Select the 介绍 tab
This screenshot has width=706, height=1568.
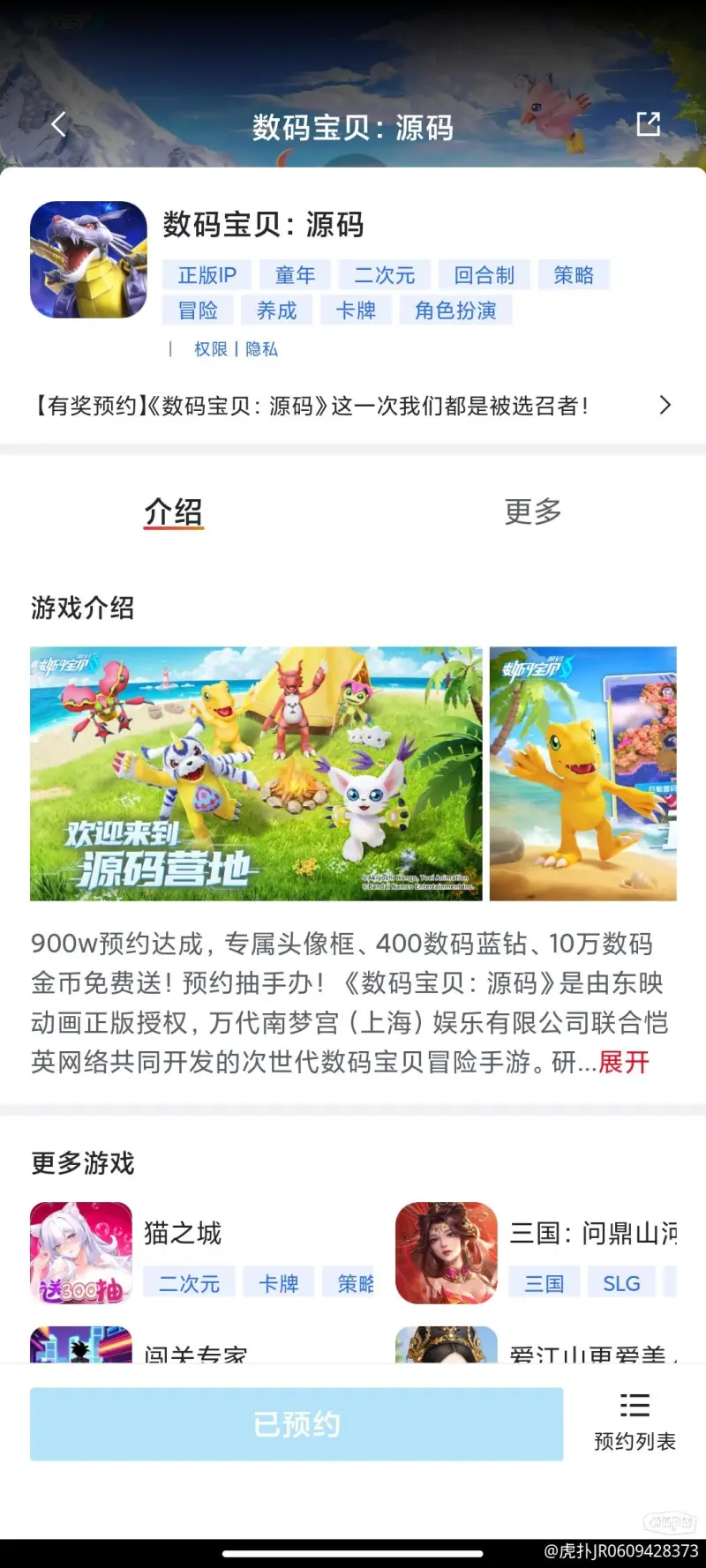(x=174, y=511)
